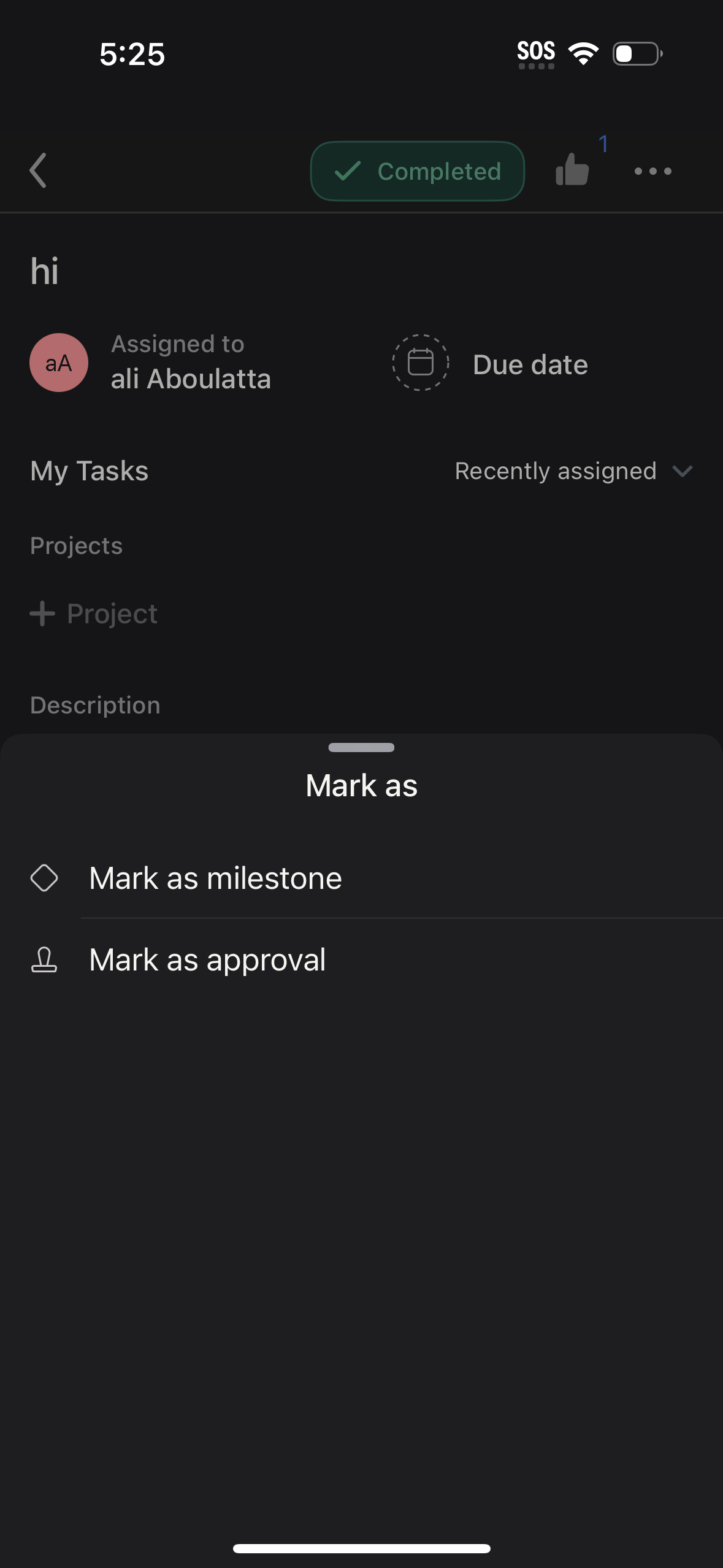Screen dimensions: 723x1568
Task: Click the thumbs up like icon
Action: 572,171
